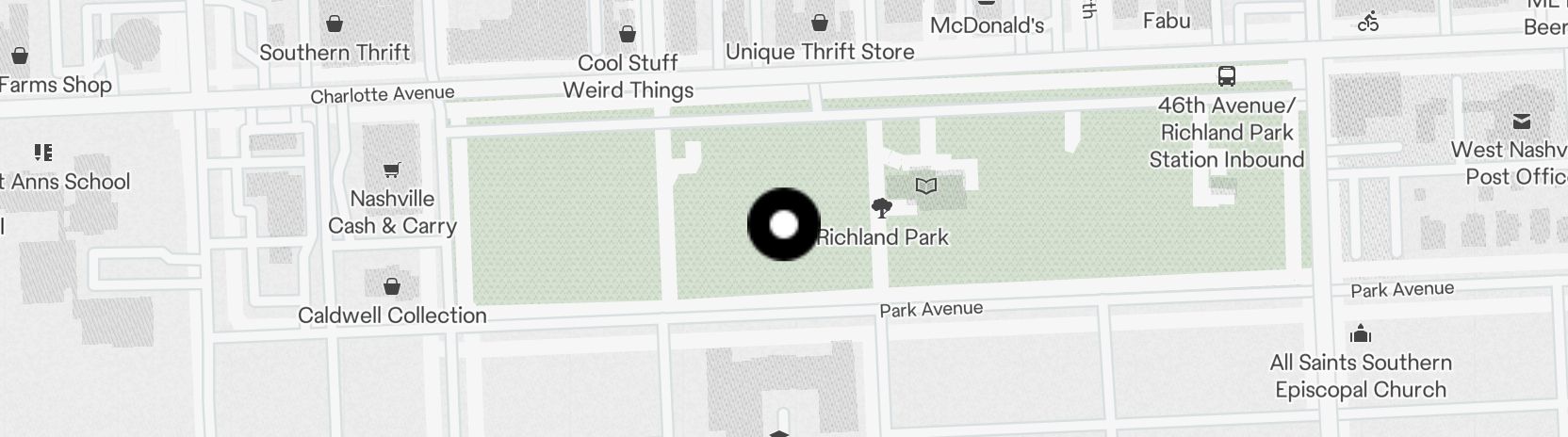Tap the black location marker in Richland Park
Viewport: 1568px width, 437px height.
click(x=784, y=225)
